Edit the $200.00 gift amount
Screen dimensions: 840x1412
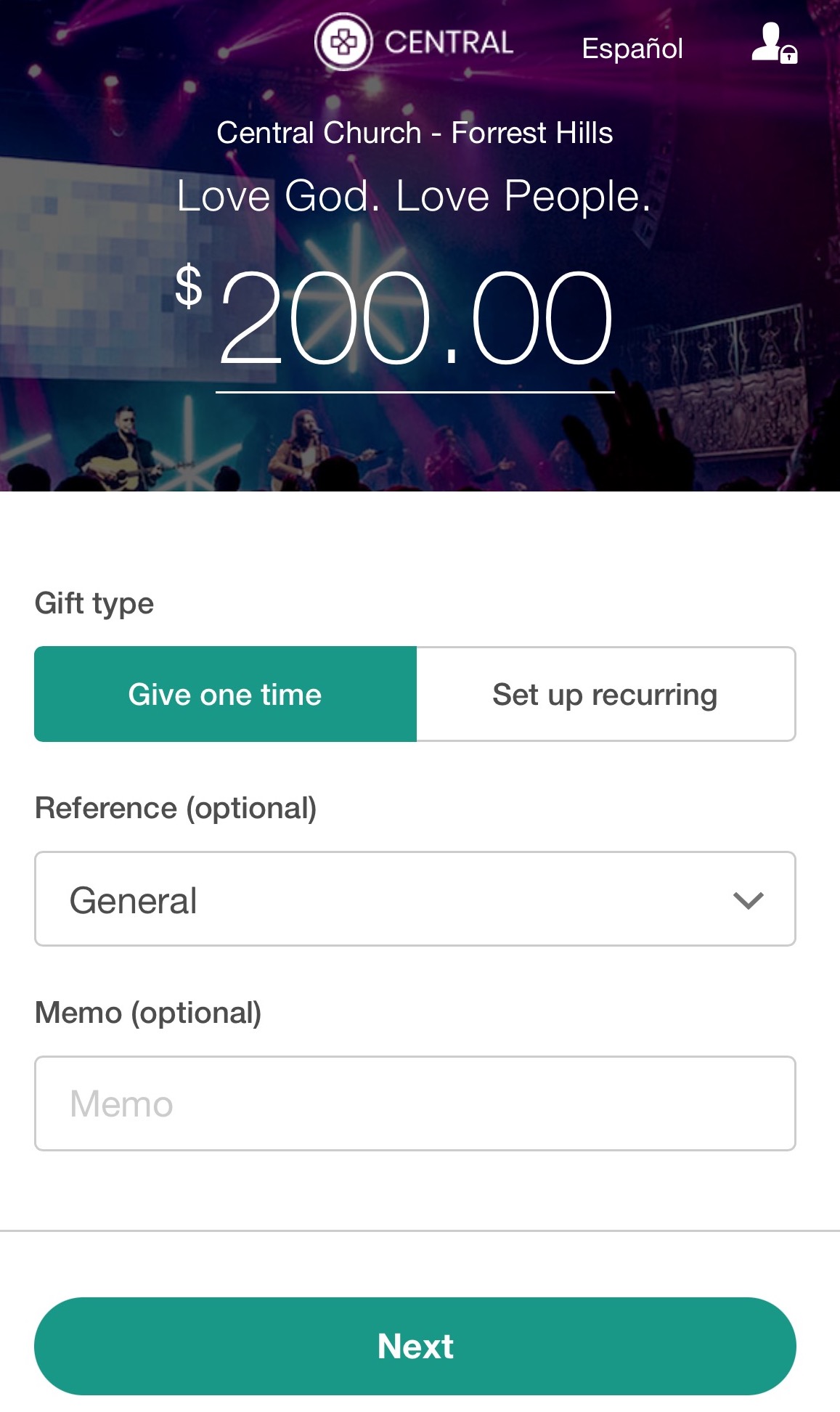pyautogui.click(x=415, y=319)
